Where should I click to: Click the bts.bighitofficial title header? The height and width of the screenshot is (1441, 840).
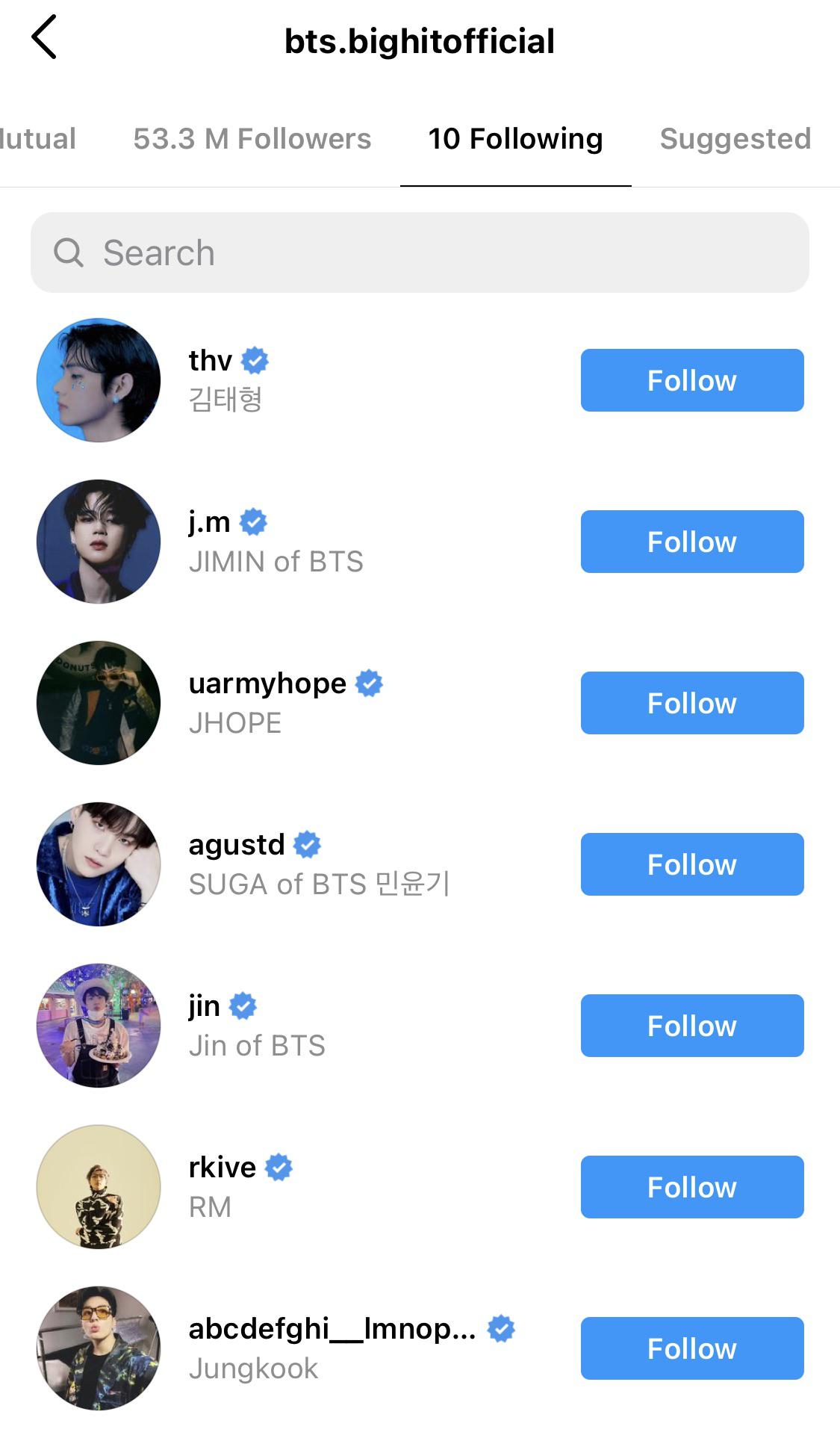[x=420, y=40]
